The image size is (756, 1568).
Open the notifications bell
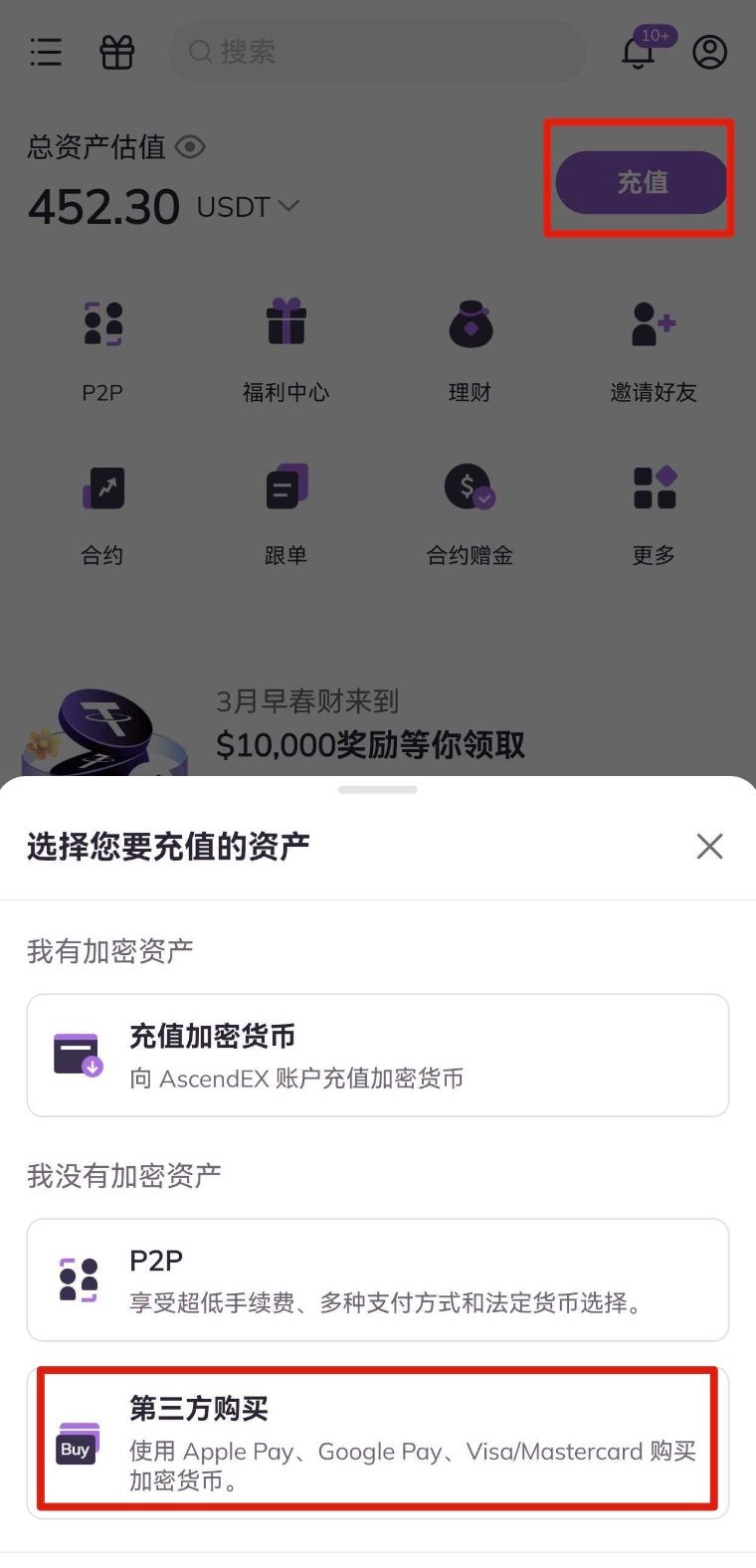tap(639, 52)
